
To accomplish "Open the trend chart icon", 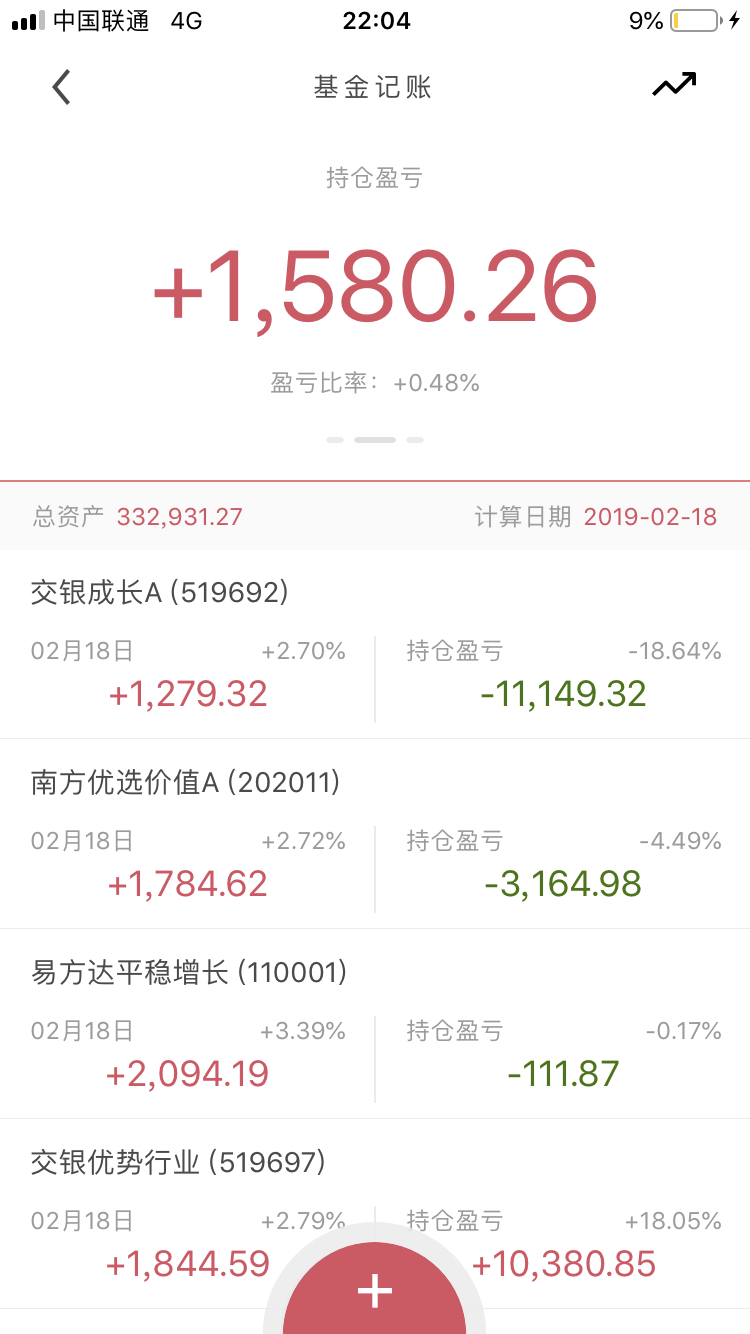I will coord(674,85).
